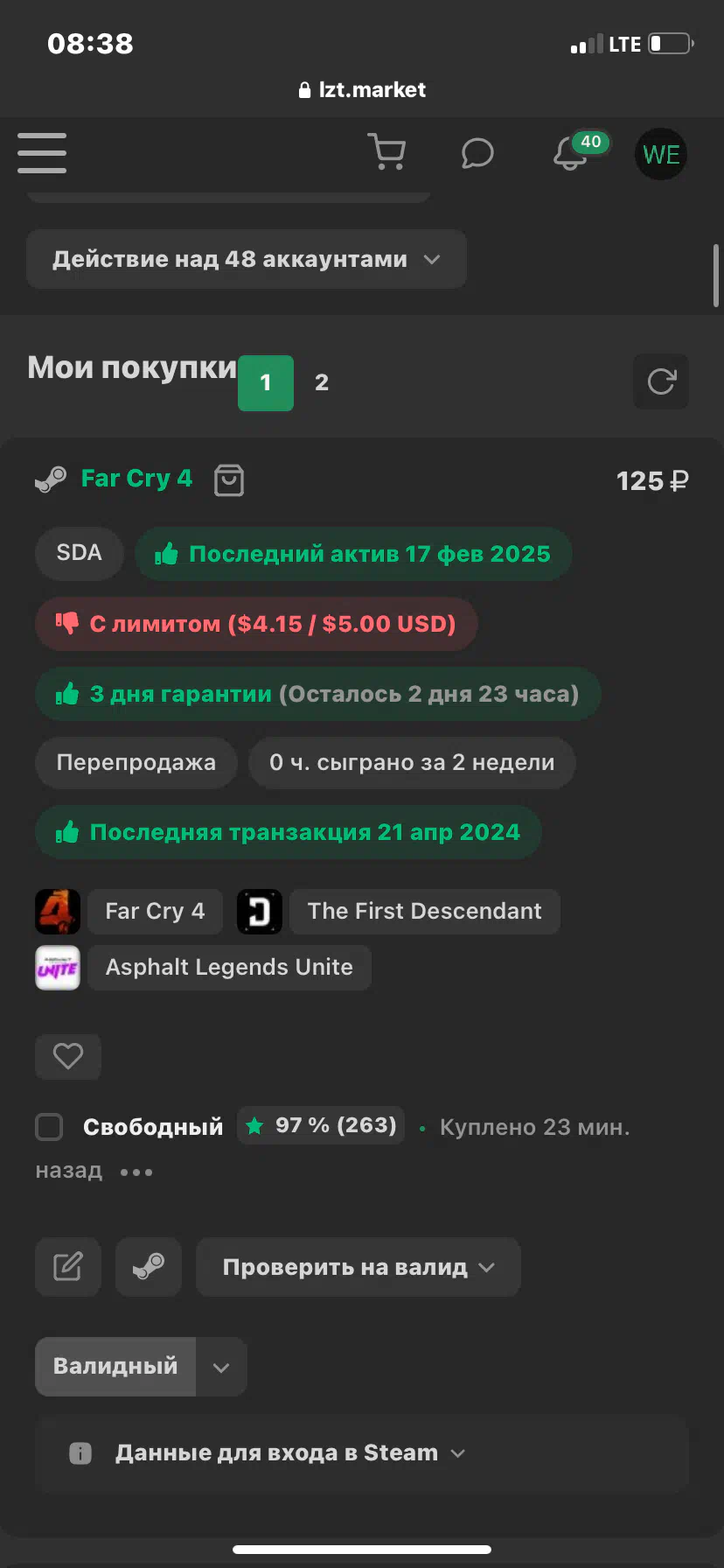Expand Данные для входа в Steam
This screenshot has width=724, height=1568.
click(362, 1453)
